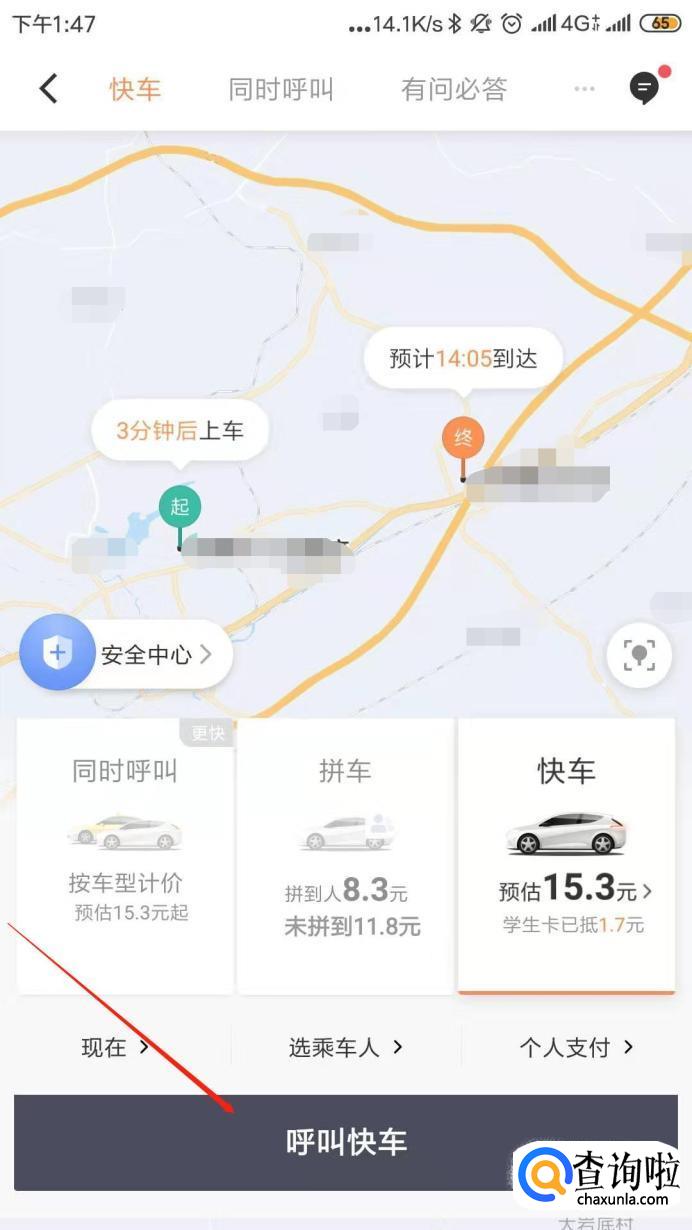Open 安全中心 safety center
The height and width of the screenshot is (1230, 692).
coord(126,655)
